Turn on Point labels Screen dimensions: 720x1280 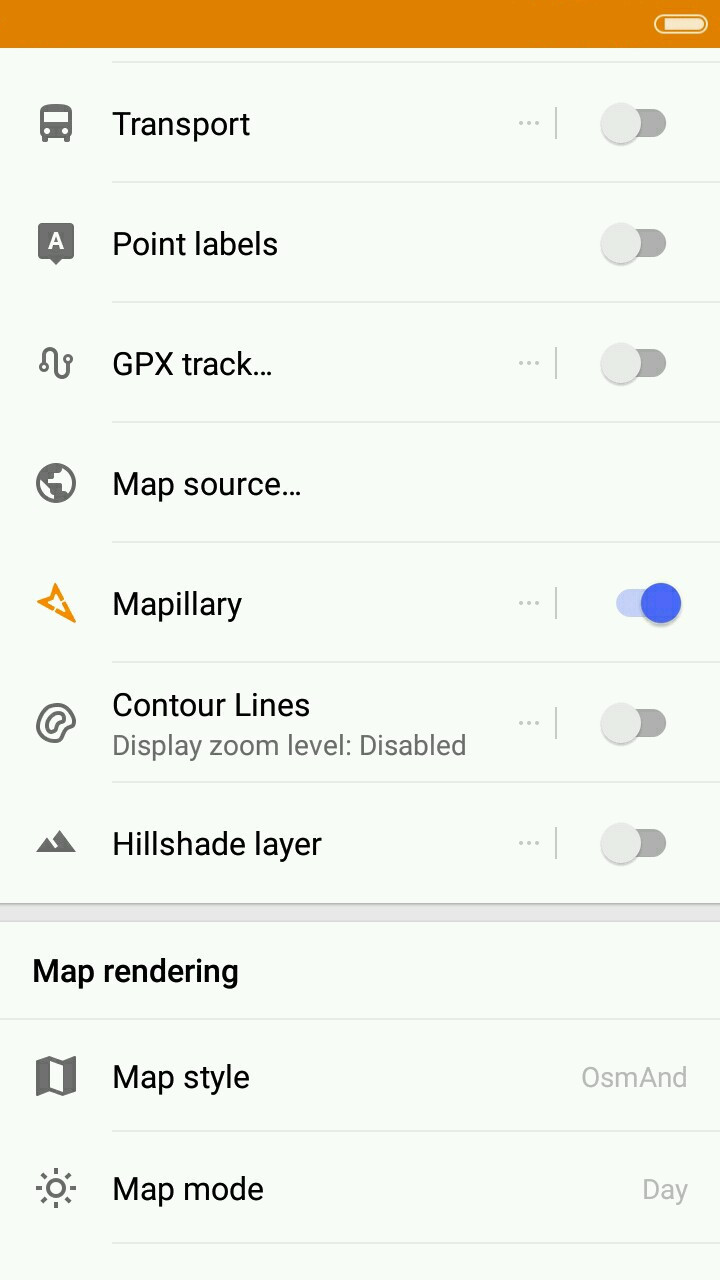click(x=633, y=244)
